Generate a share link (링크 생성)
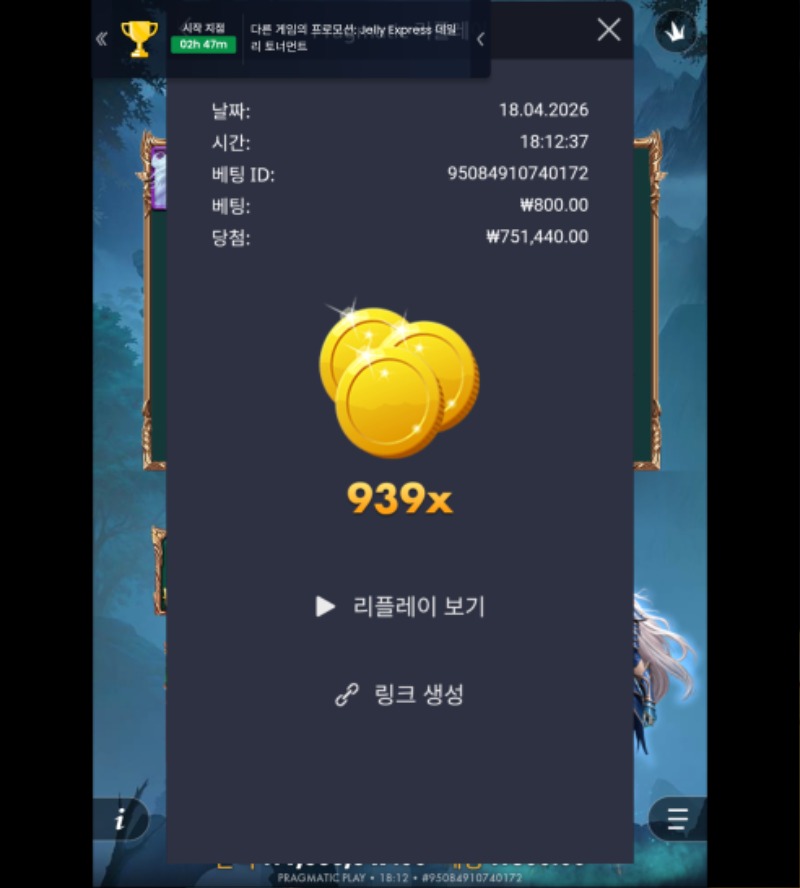The image size is (800, 888). (x=400, y=695)
